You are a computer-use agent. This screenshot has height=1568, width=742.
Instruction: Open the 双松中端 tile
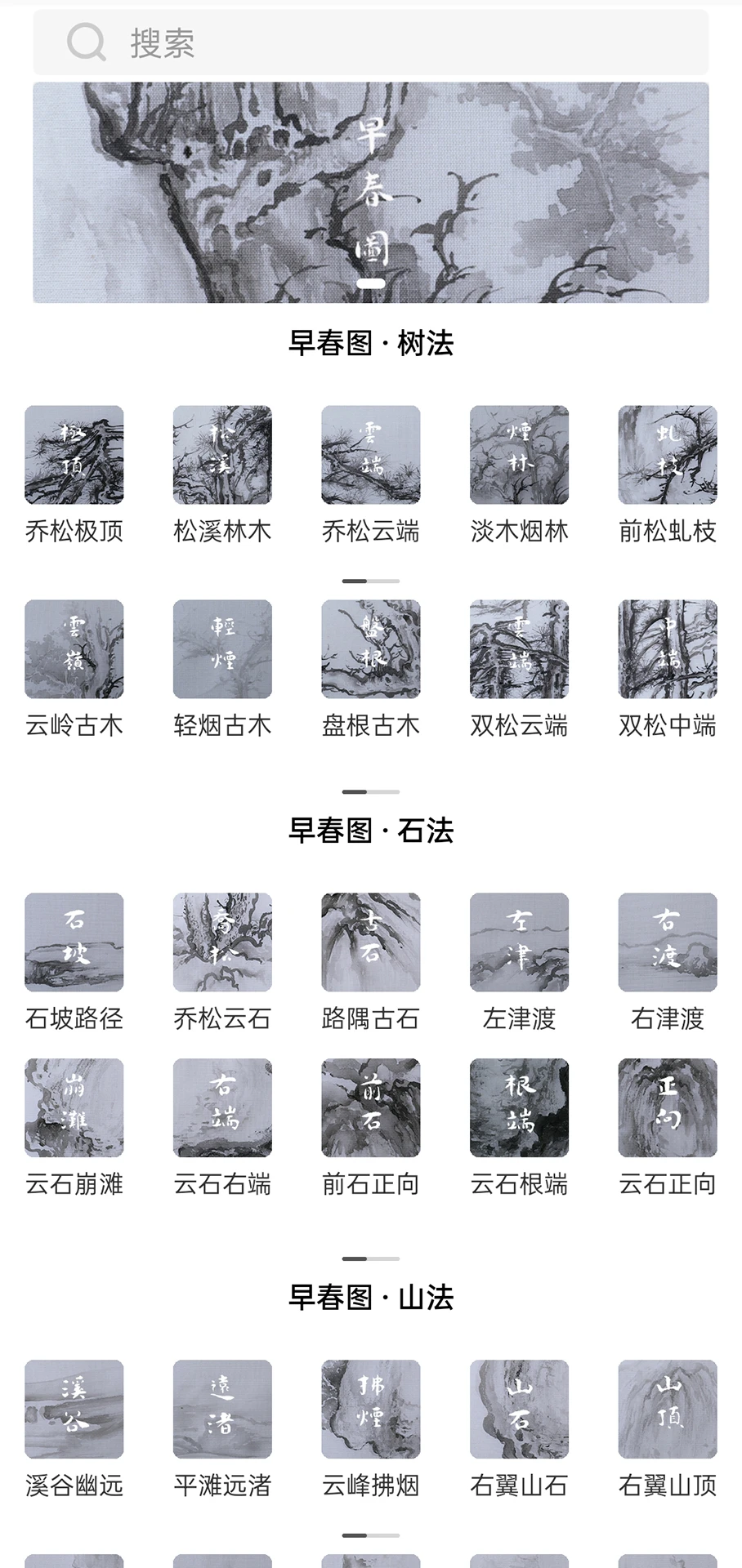668,649
